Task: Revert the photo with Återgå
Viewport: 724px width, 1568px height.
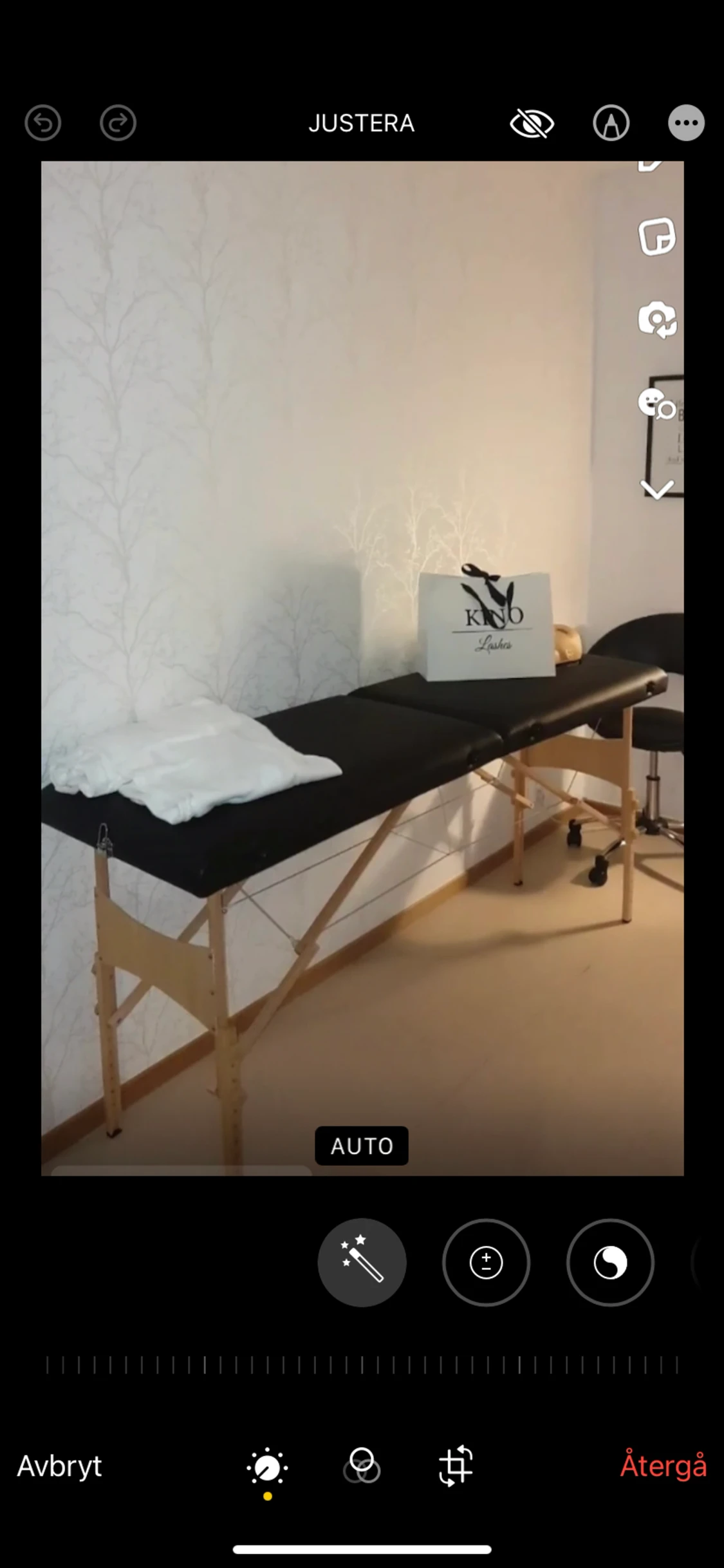Action: (x=664, y=1465)
